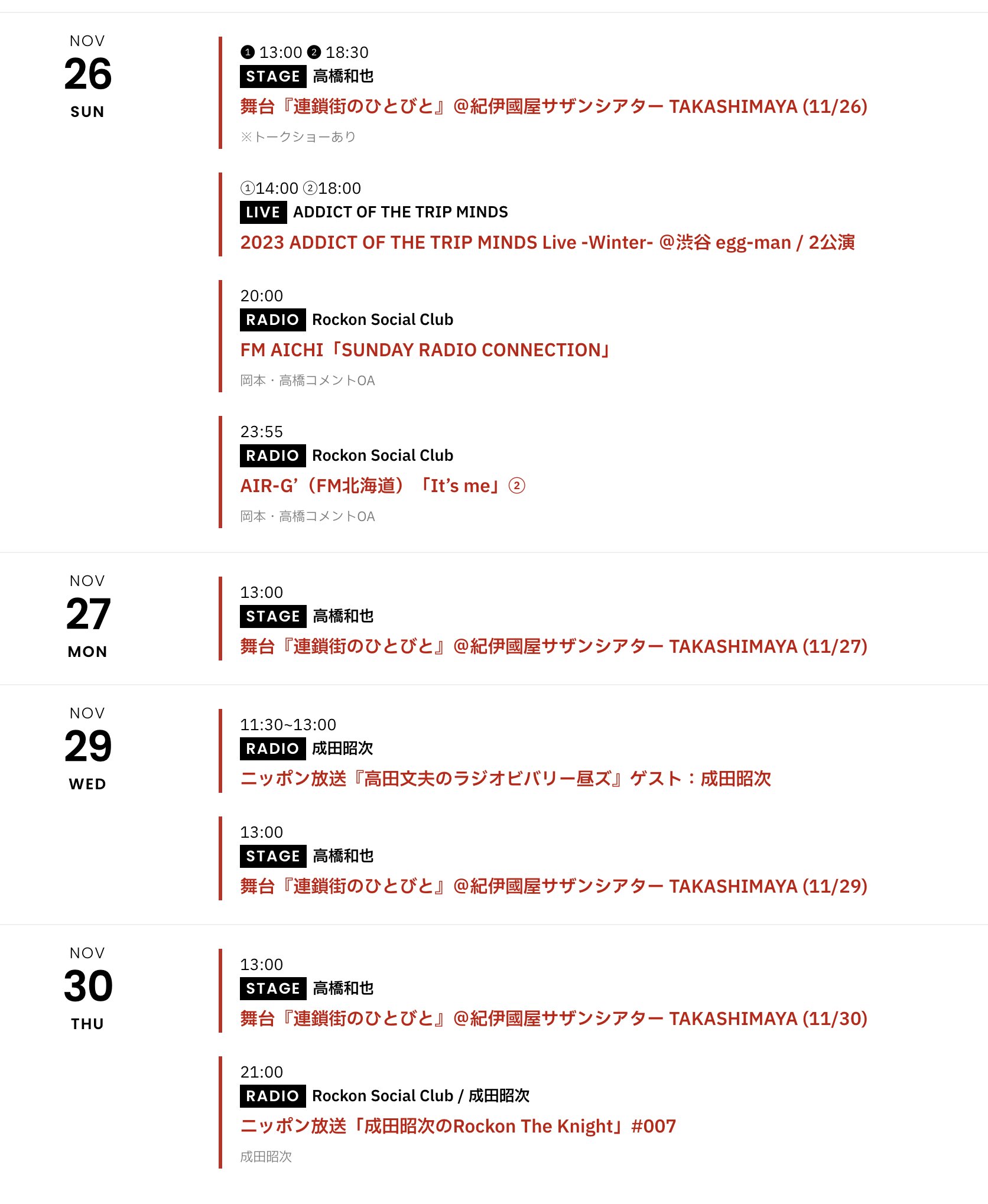Open FM AICHI SUNDAY RADIO CONNECTION entry
Screen dimensions: 988x1204
click(x=424, y=350)
